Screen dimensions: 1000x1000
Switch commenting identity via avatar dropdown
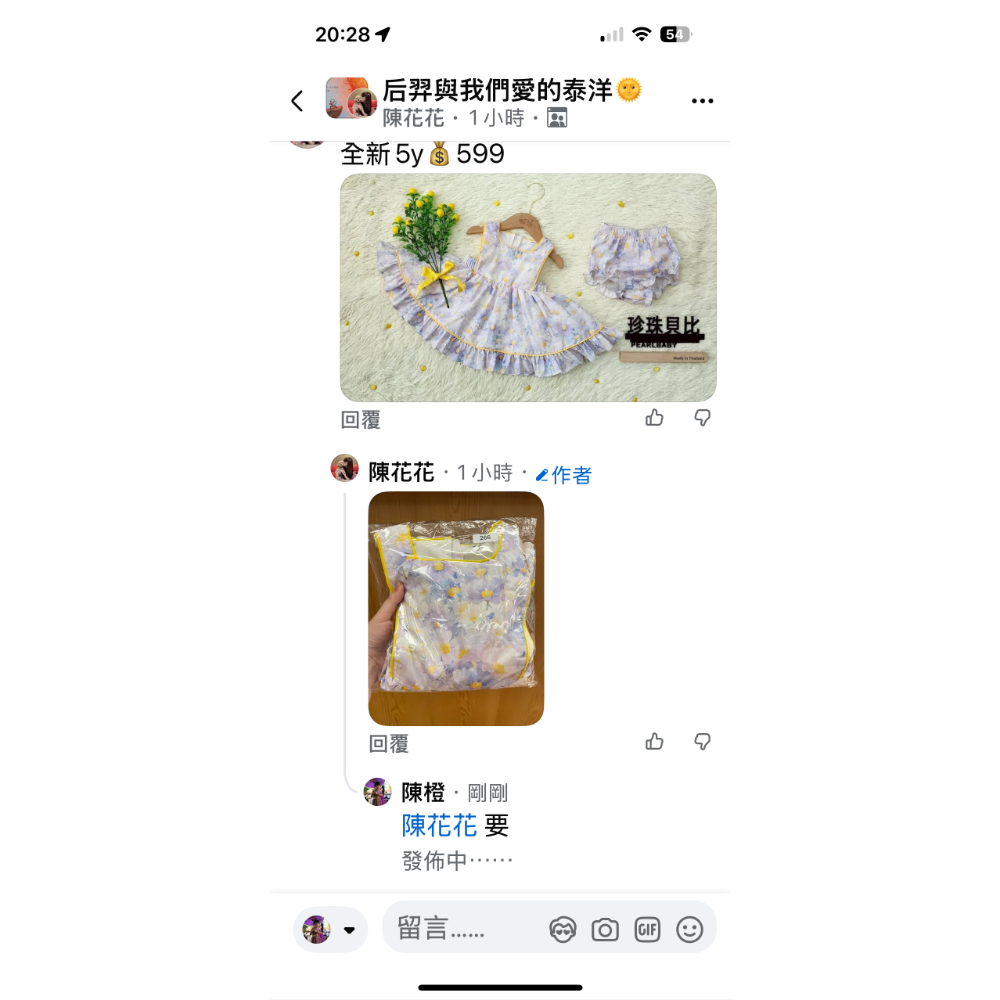coord(330,930)
